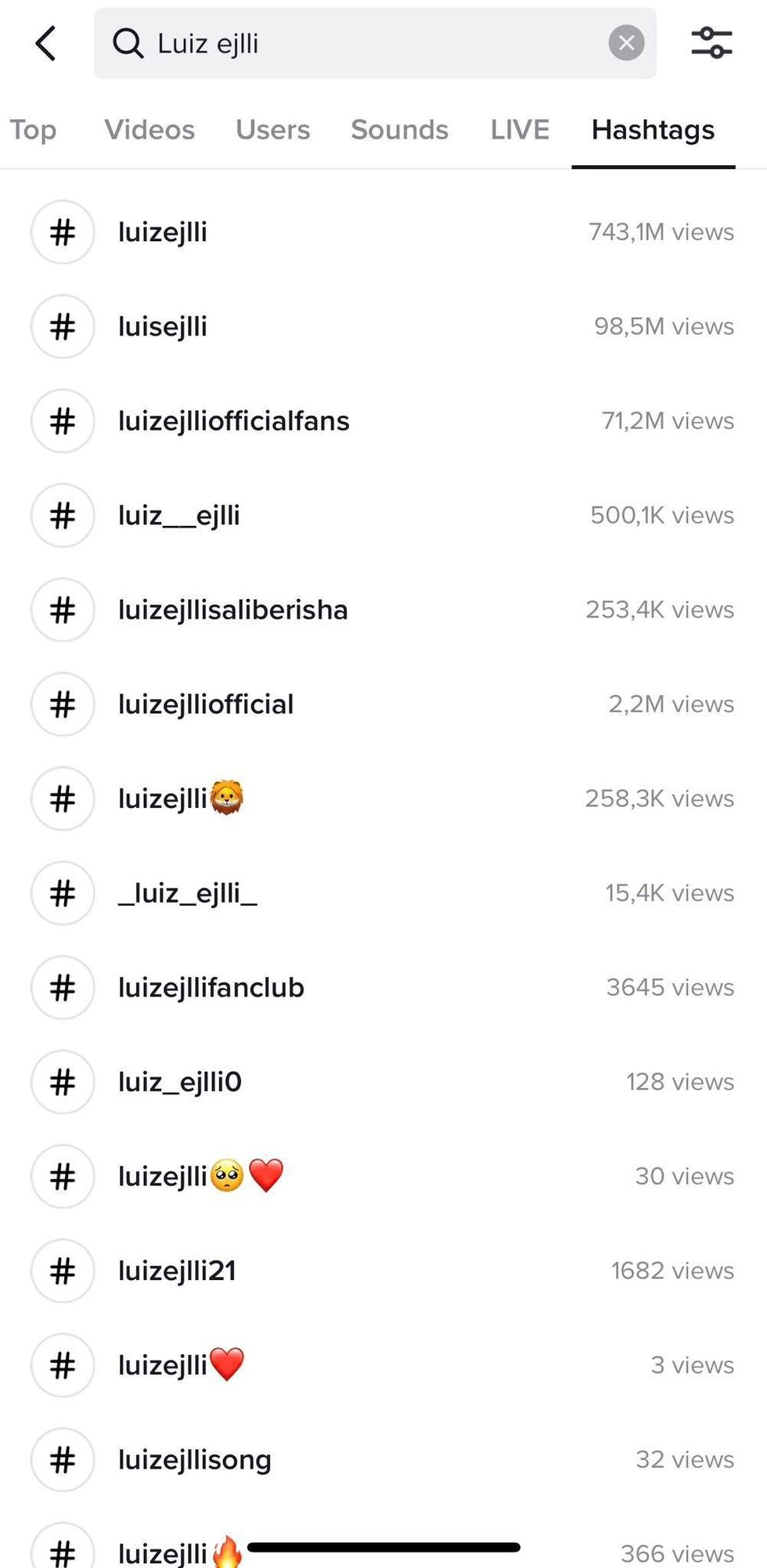Go back with the arrow icon

click(46, 43)
